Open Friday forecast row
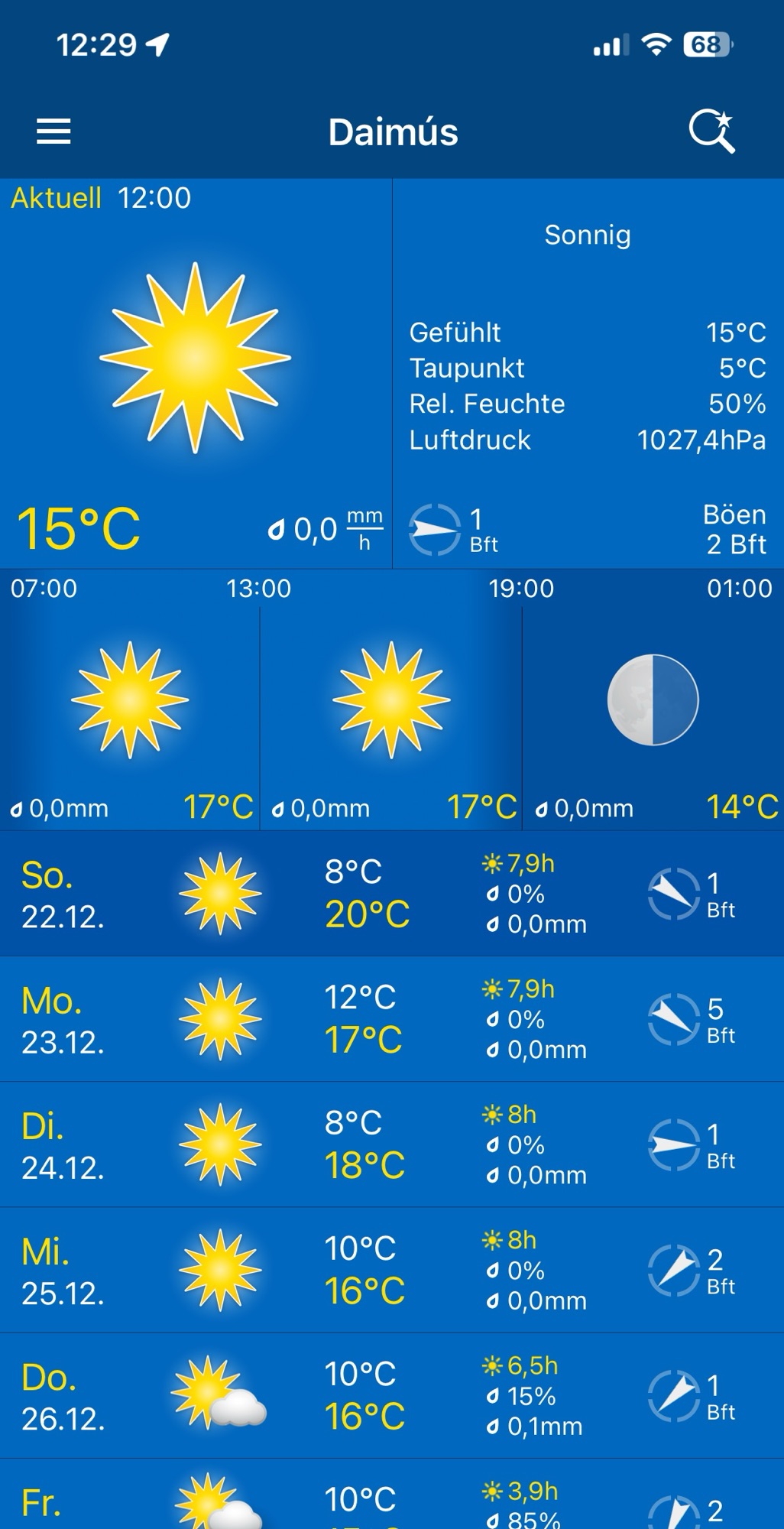Image resolution: width=784 pixels, height=1529 pixels. 391,1500
